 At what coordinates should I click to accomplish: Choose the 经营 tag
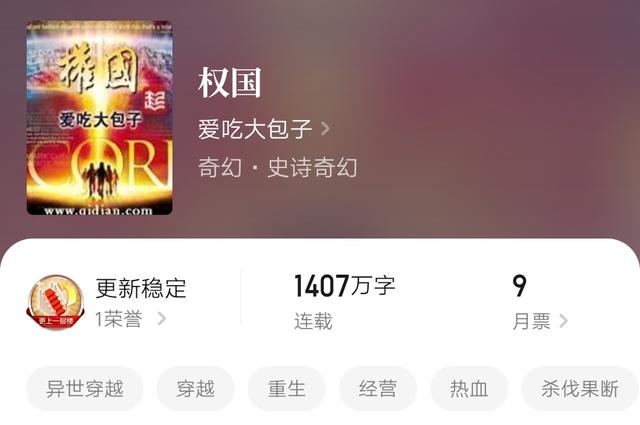[378, 389]
